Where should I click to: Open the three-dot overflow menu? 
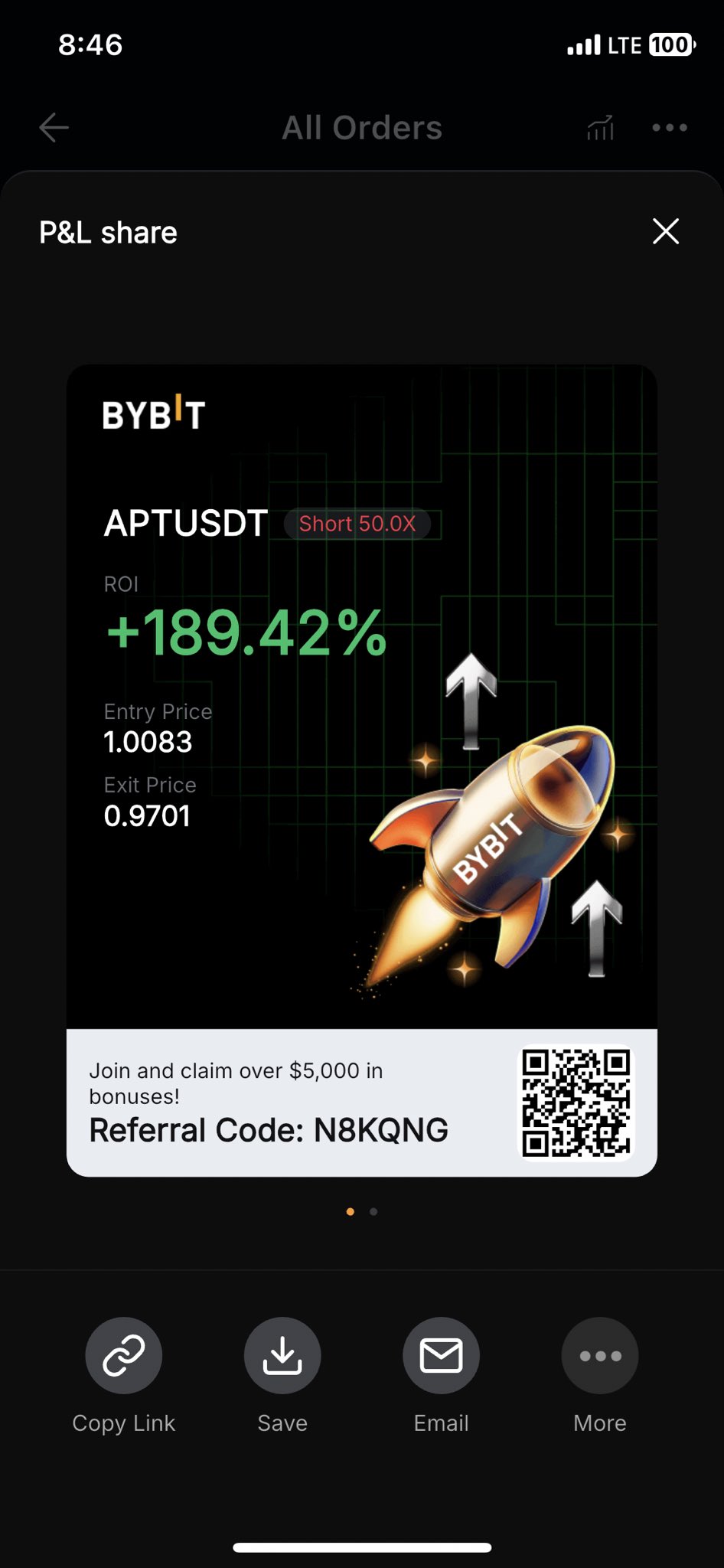point(670,128)
